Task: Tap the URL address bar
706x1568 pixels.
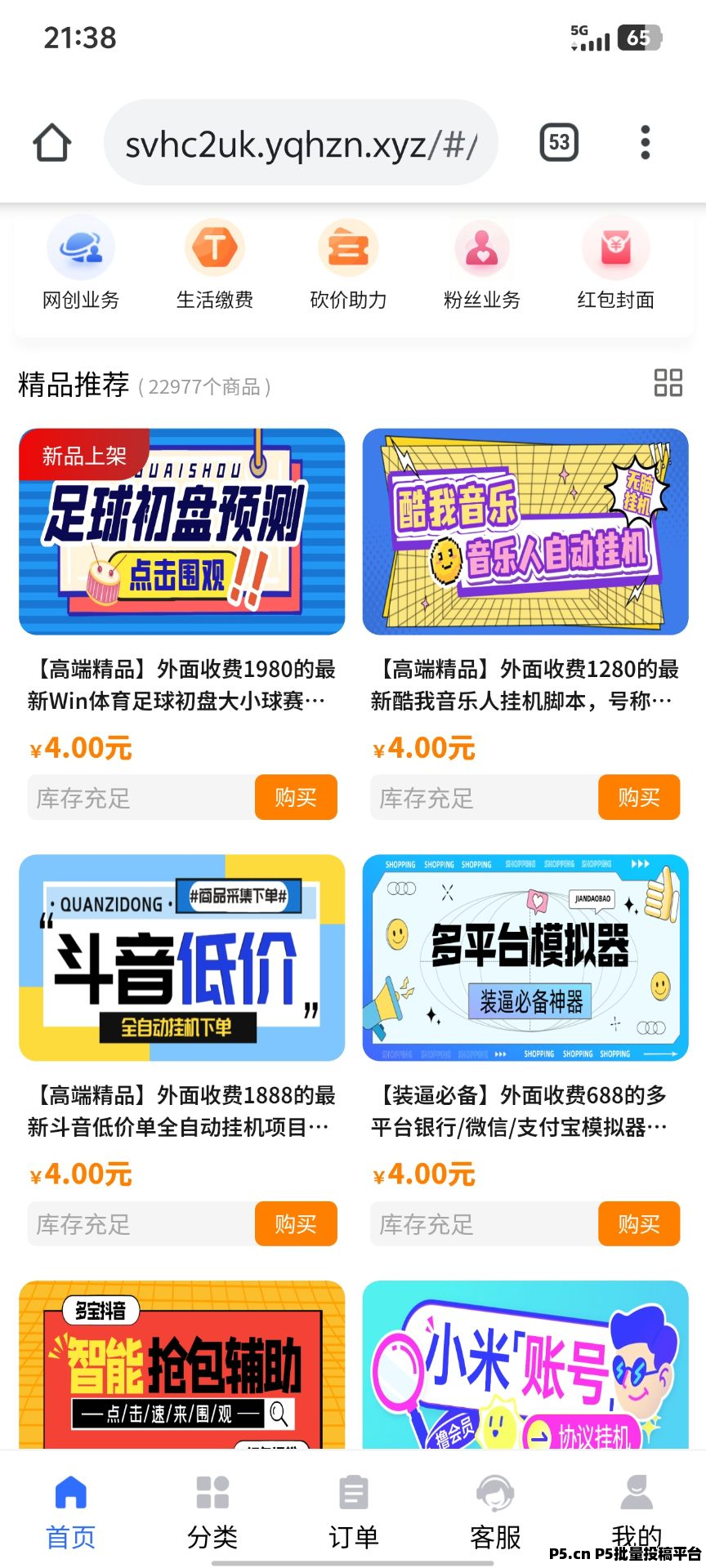Action: click(301, 144)
